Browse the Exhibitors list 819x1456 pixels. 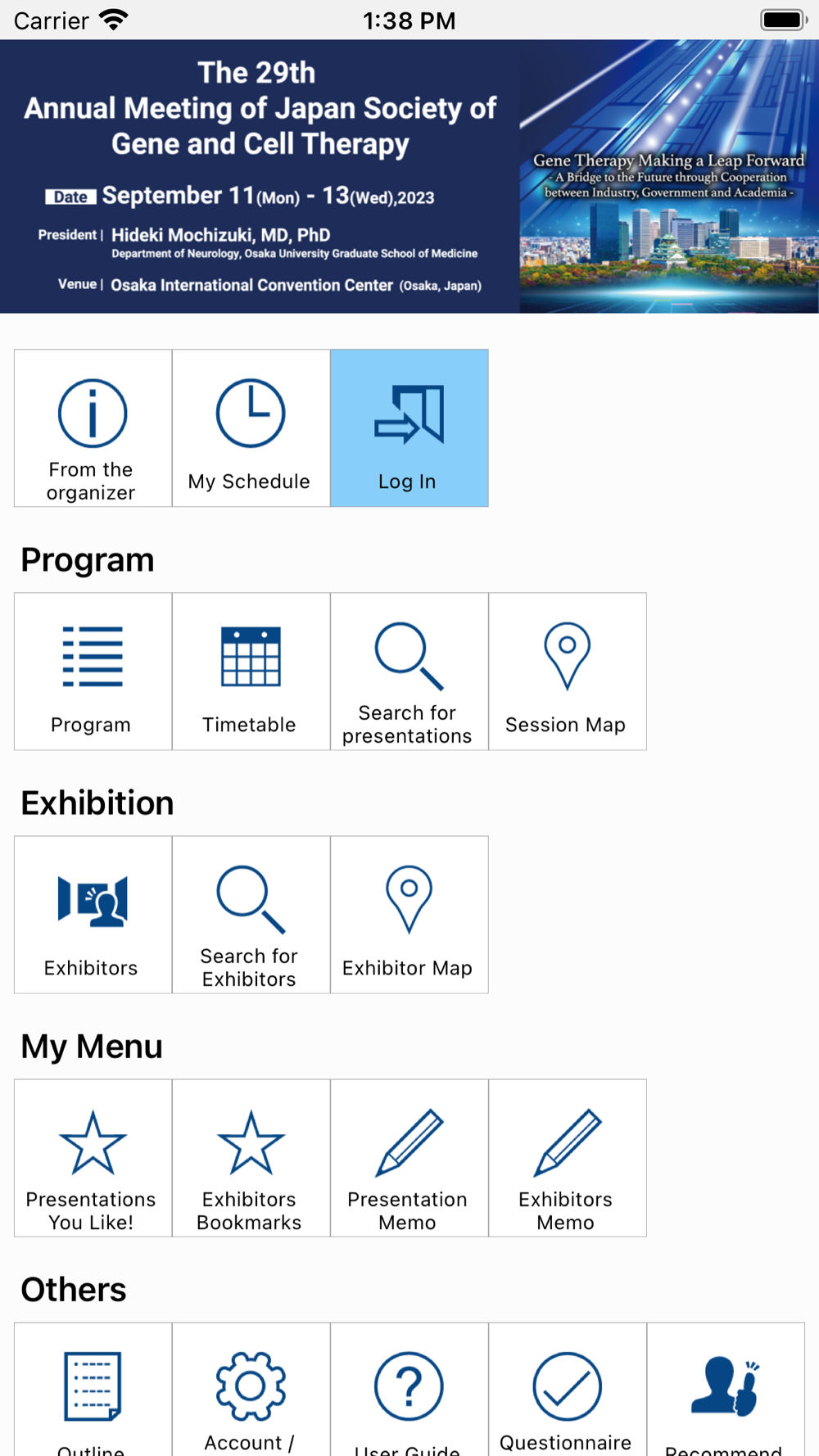tap(93, 915)
